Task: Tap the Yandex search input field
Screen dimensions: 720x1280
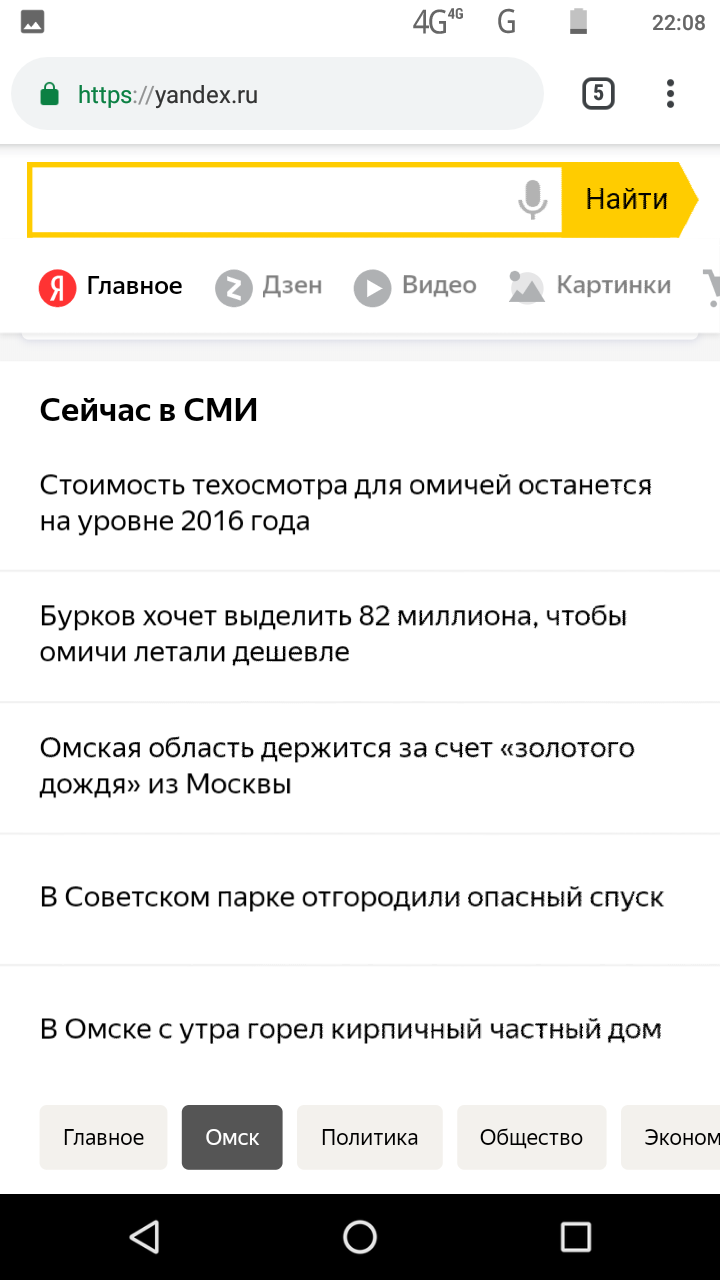Action: pyautogui.click(x=270, y=200)
